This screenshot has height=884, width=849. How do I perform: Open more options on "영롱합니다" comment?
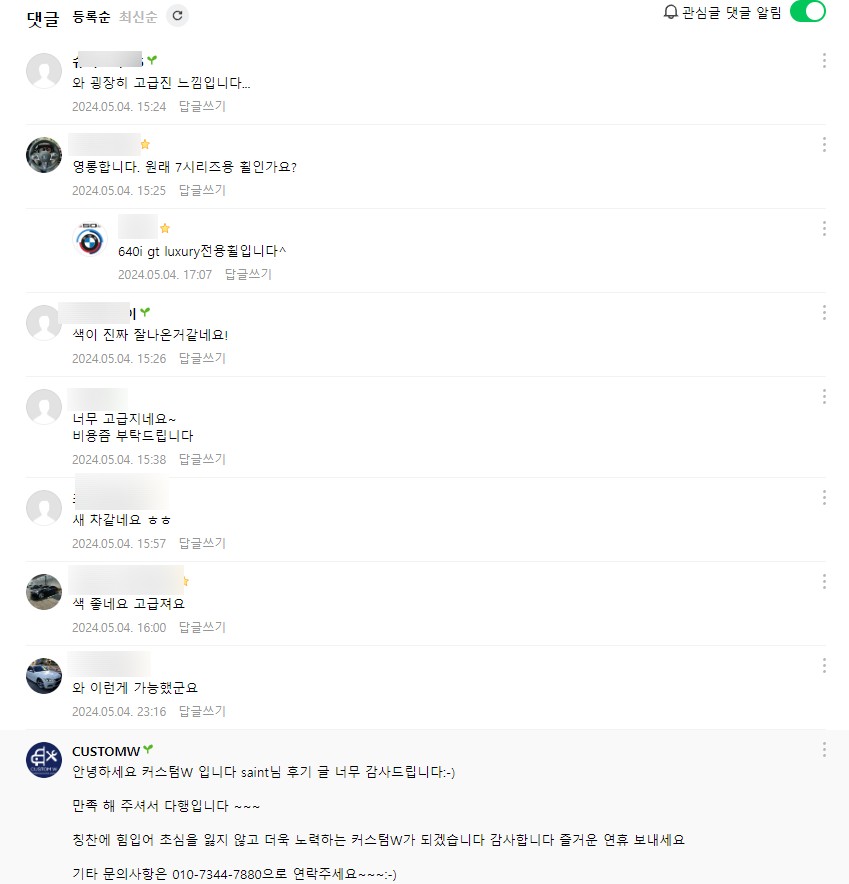824,145
